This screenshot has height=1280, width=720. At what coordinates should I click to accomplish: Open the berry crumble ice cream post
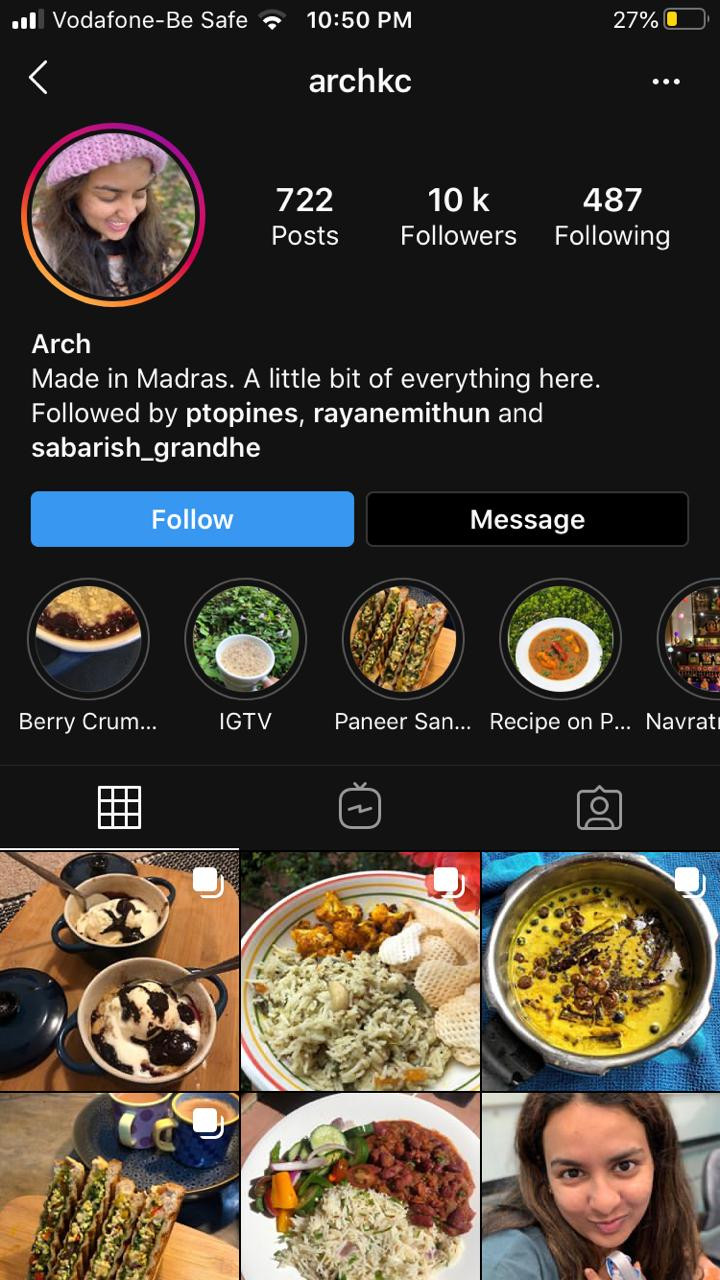[x=119, y=970]
